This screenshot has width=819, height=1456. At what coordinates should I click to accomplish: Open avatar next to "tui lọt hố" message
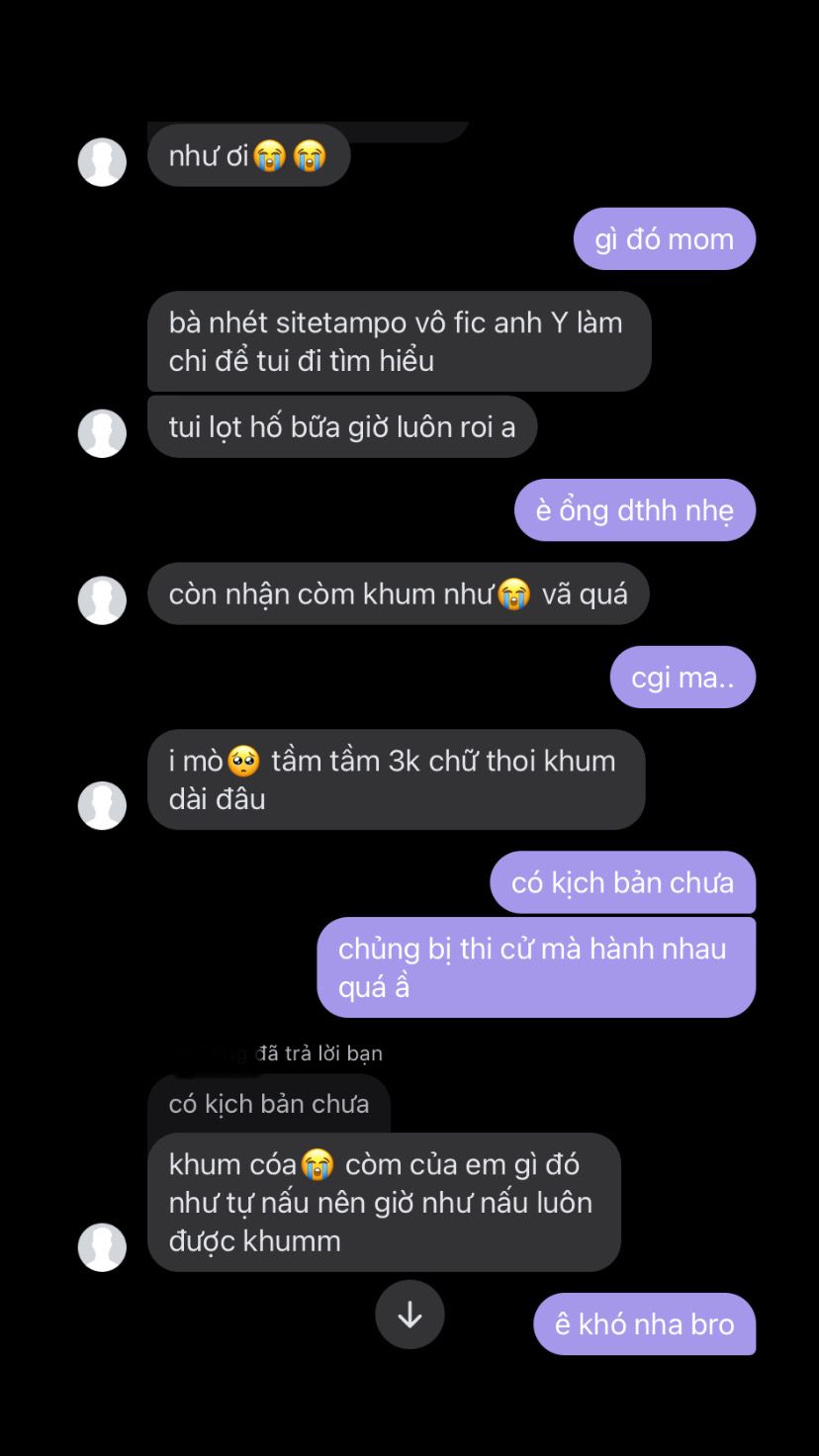click(x=102, y=433)
